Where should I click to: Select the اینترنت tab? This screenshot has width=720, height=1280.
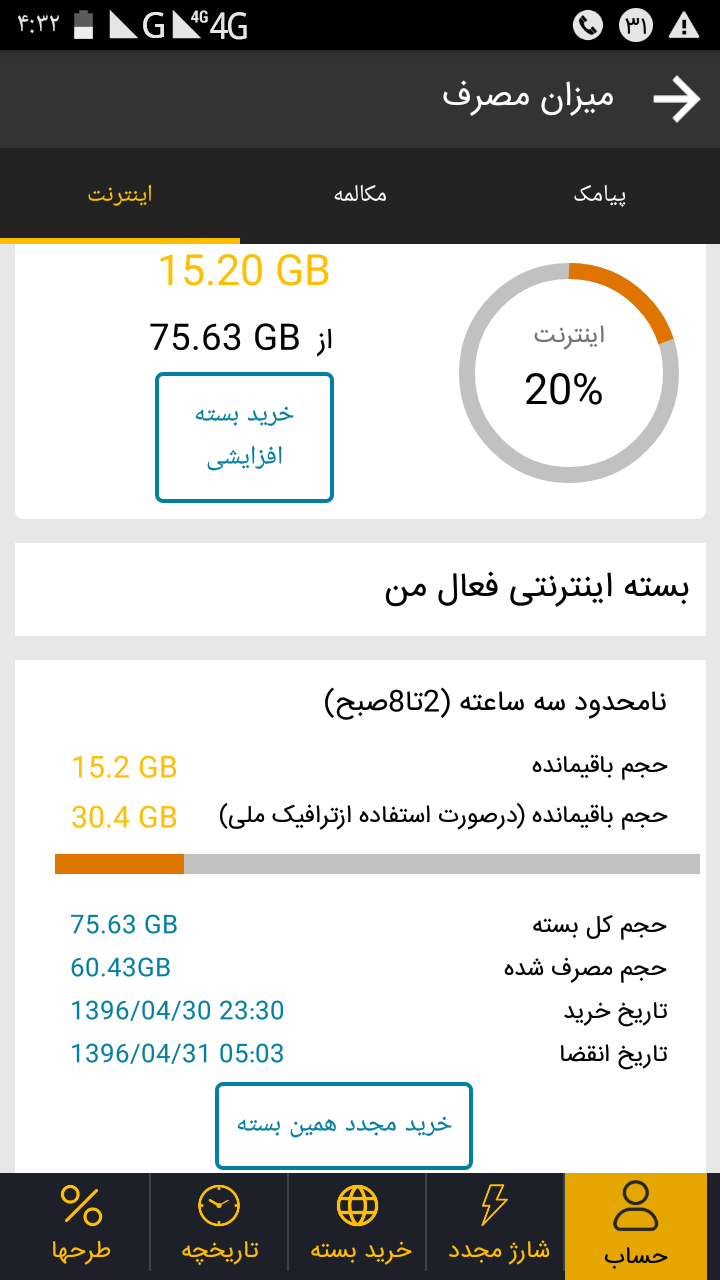click(120, 195)
